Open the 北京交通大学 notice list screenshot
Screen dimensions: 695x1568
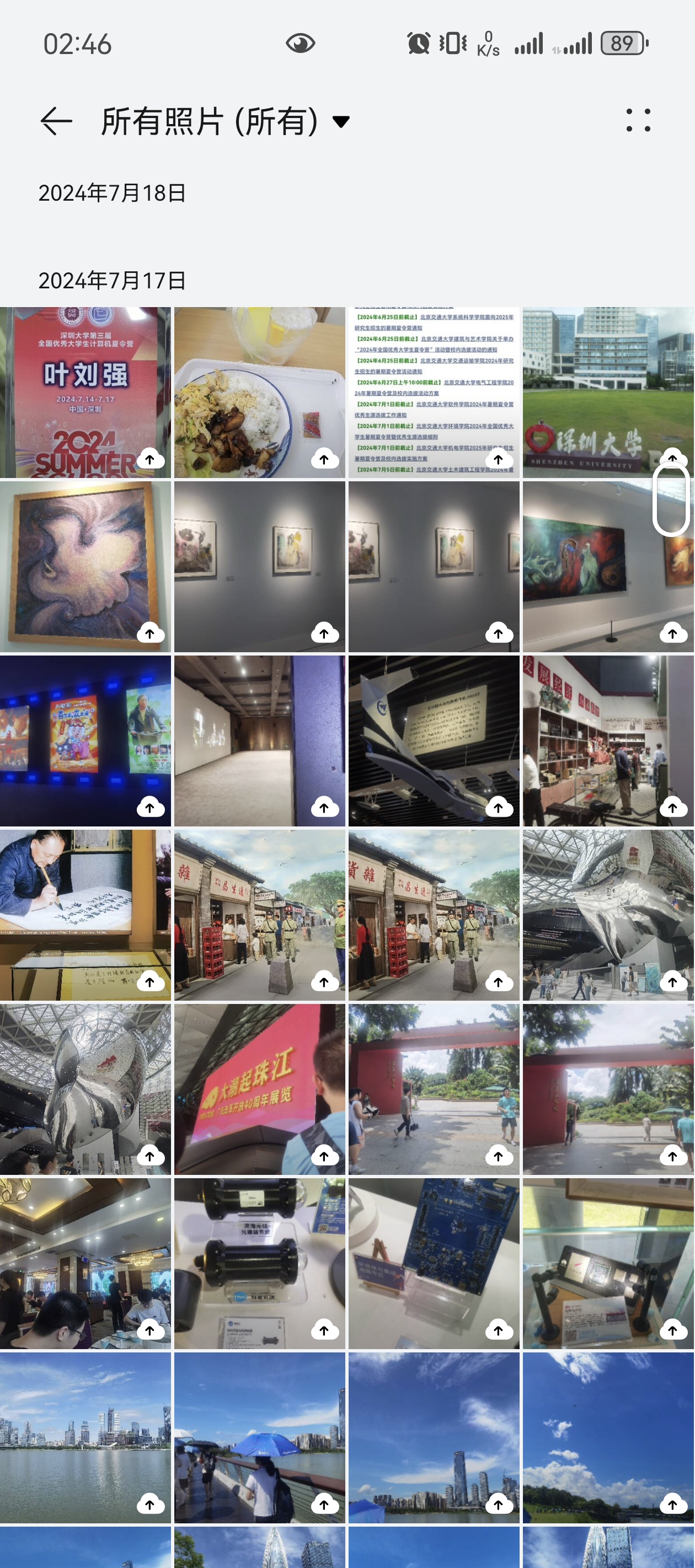click(434, 392)
